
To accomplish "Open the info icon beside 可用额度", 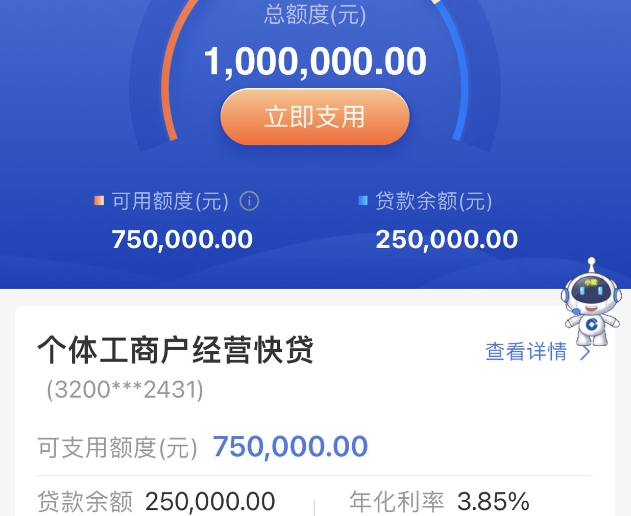I will click(x=249, y=201).
